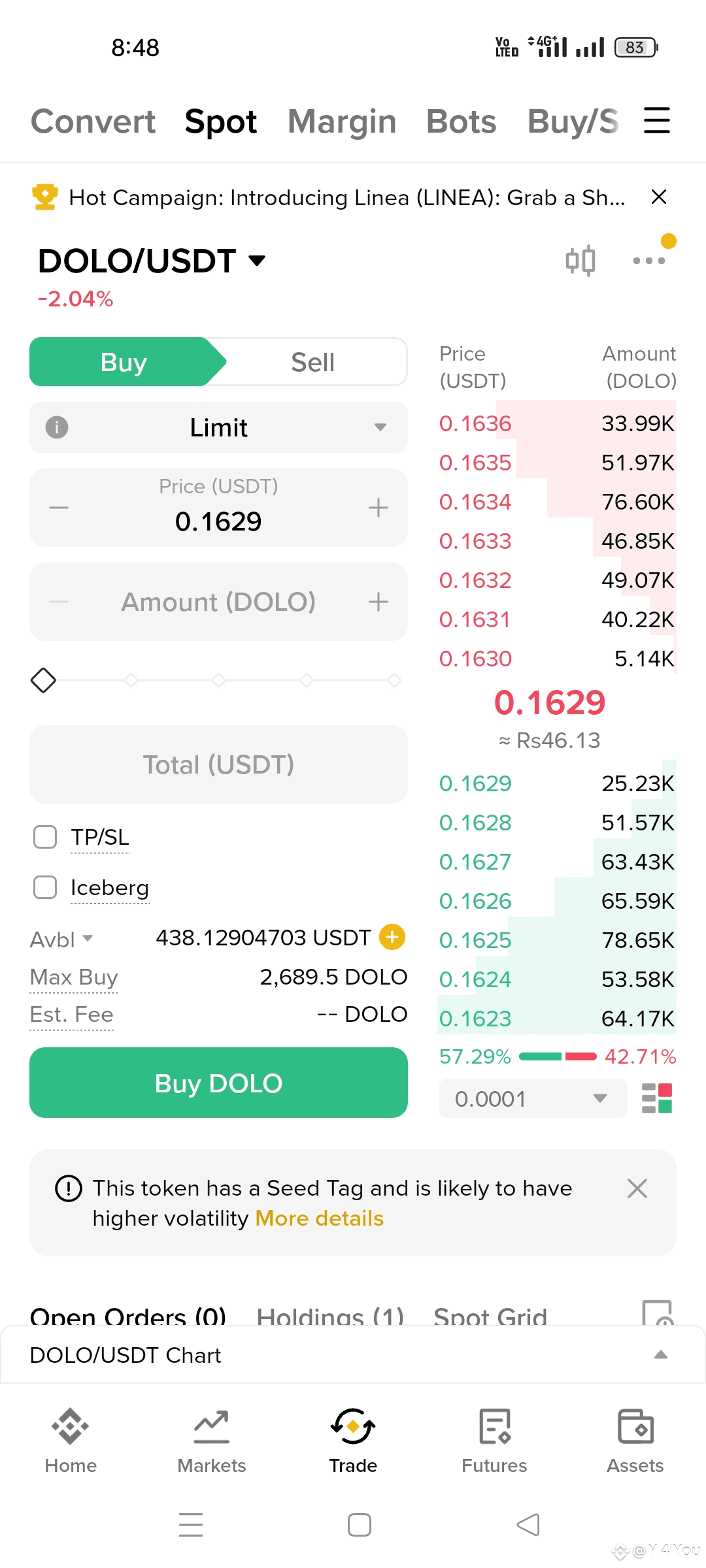Viewport: 706px width, 1568px height.
Task: Dismiss the Hot Campaign banner
Action: point(659,197)
